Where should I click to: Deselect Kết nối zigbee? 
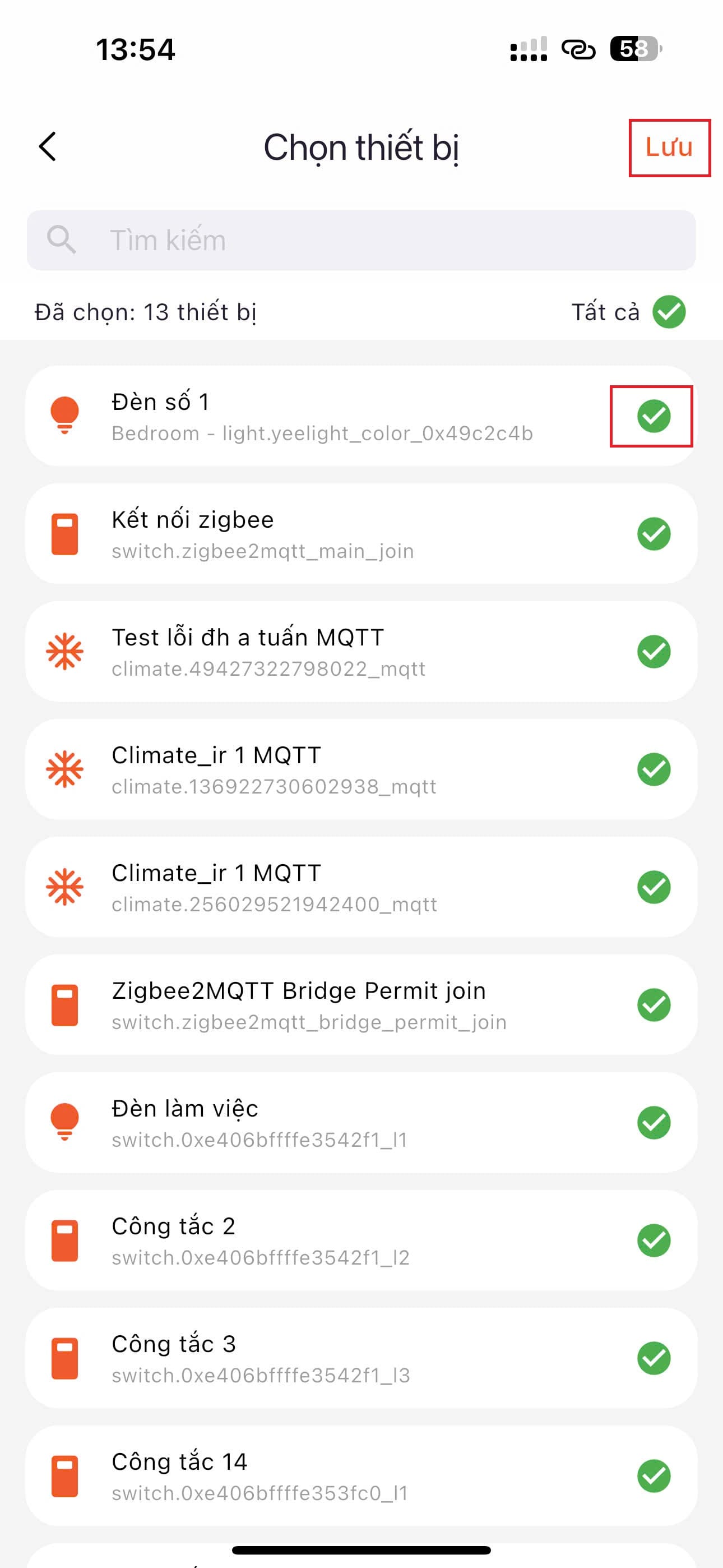[654, 534]
